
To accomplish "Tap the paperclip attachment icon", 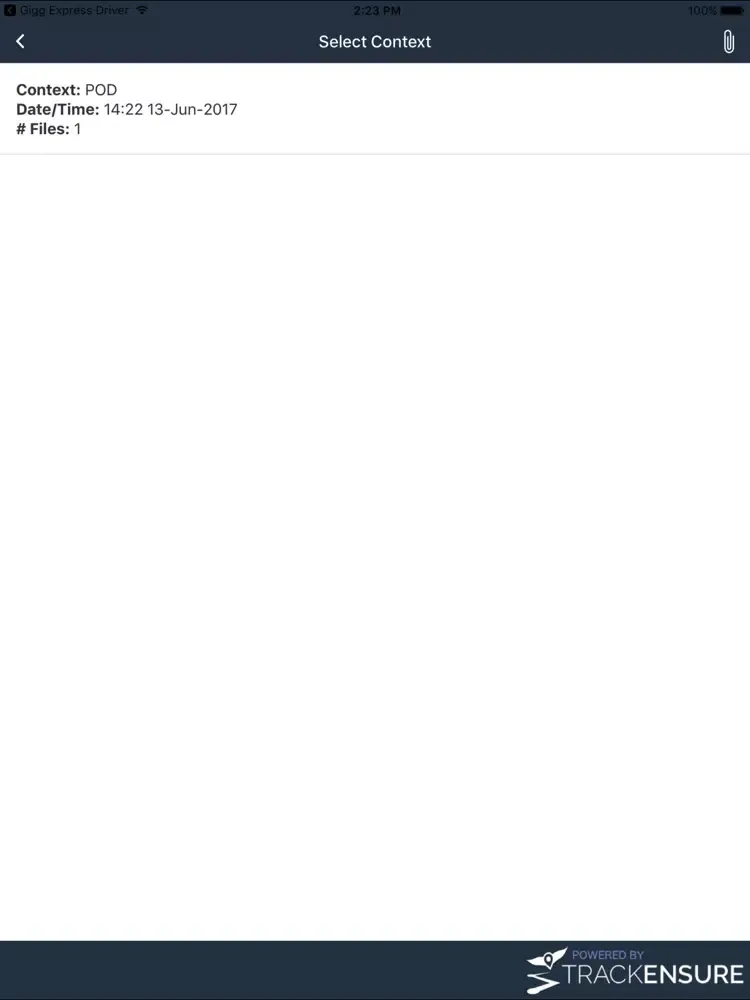I will click(x=728, y=42).
